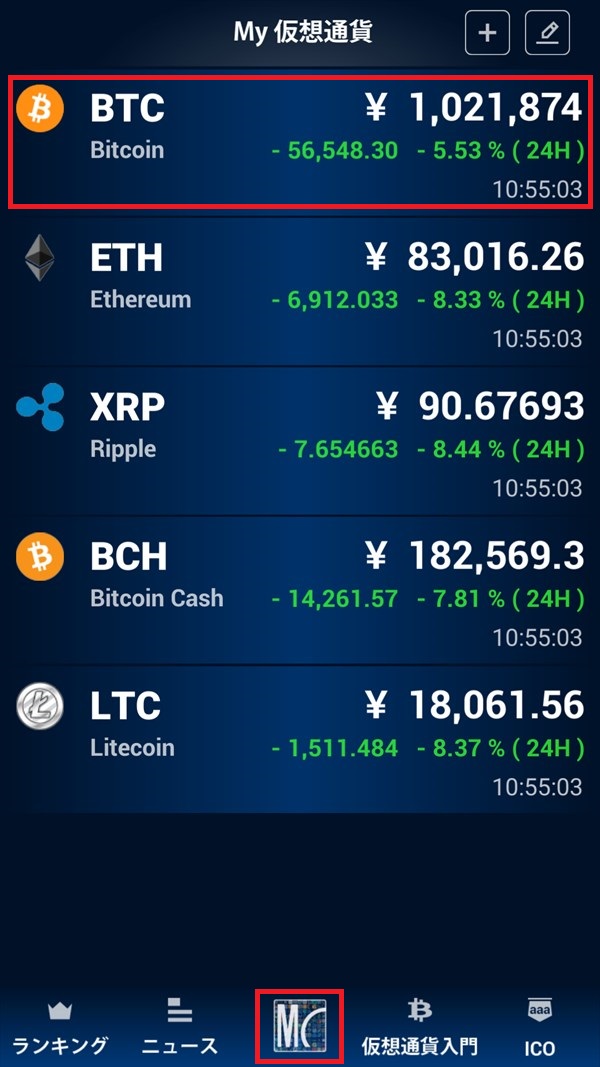Open the LTC Litecoin row
Screen dimensions: 600x1067
300,740
